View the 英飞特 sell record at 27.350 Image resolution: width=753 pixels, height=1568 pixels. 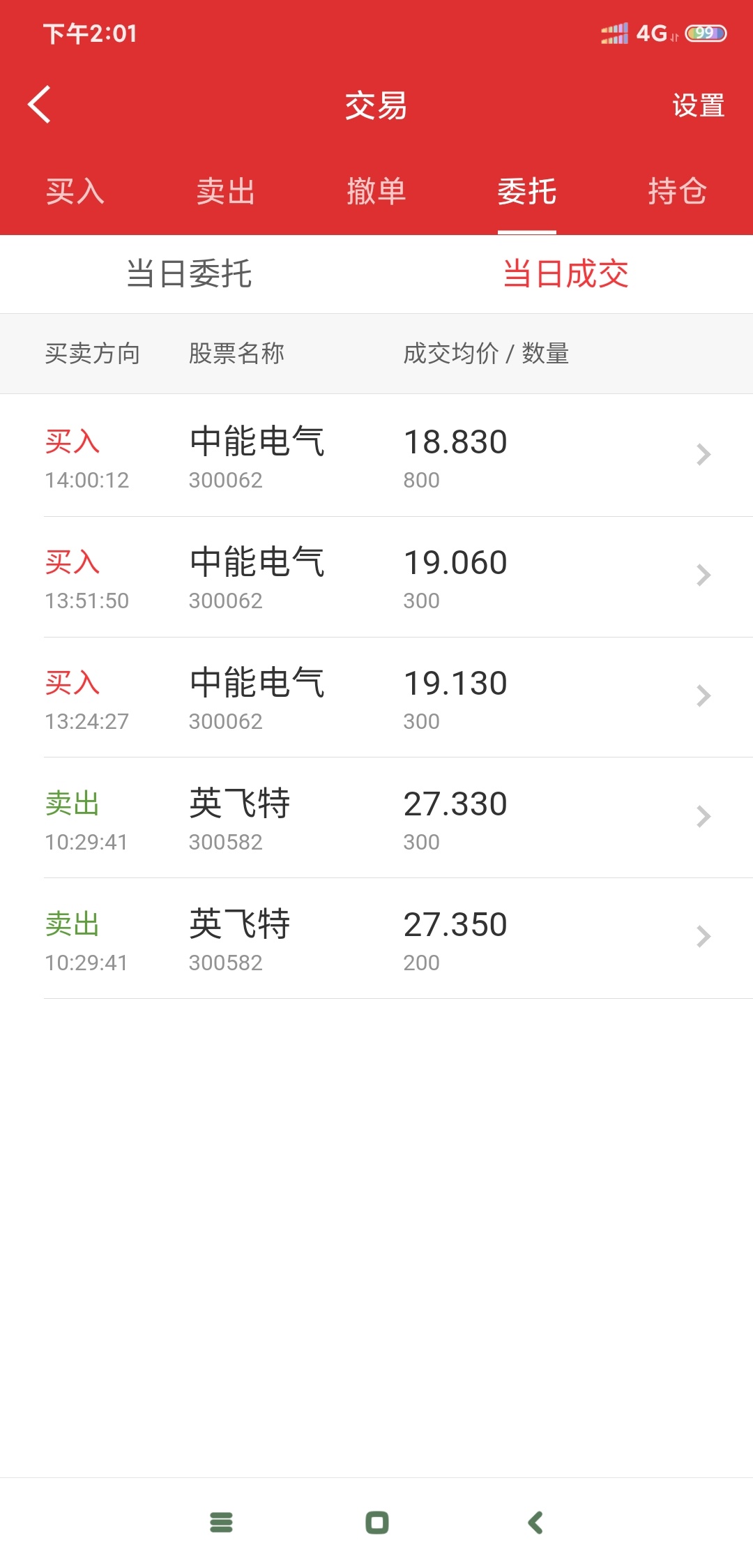click(376, 939)
